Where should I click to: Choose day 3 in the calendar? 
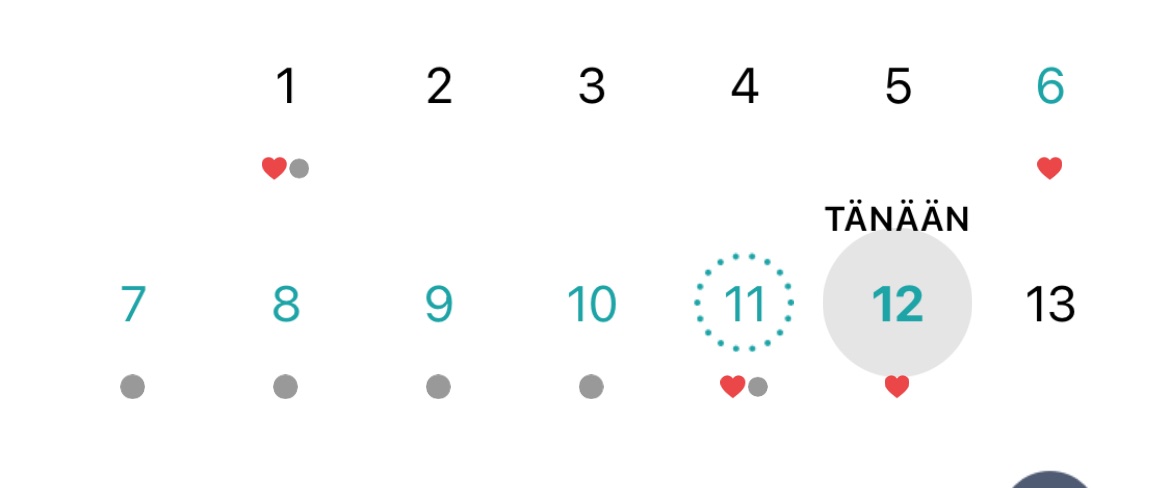point(592,87)
